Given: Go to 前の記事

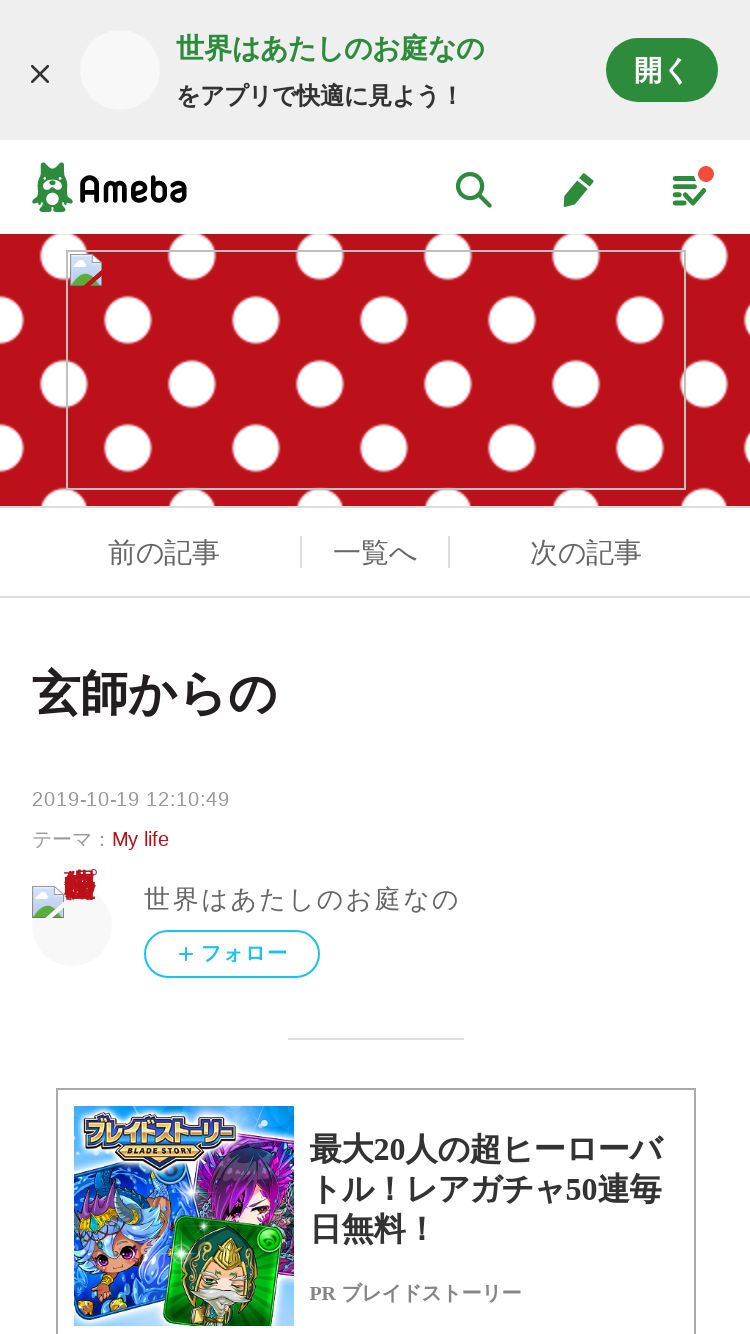Looking at the screenshot, I should point(163,552).
